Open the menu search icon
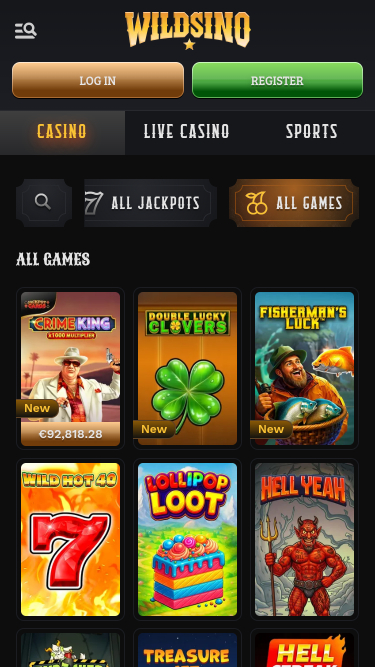 (x=26, y=31)
